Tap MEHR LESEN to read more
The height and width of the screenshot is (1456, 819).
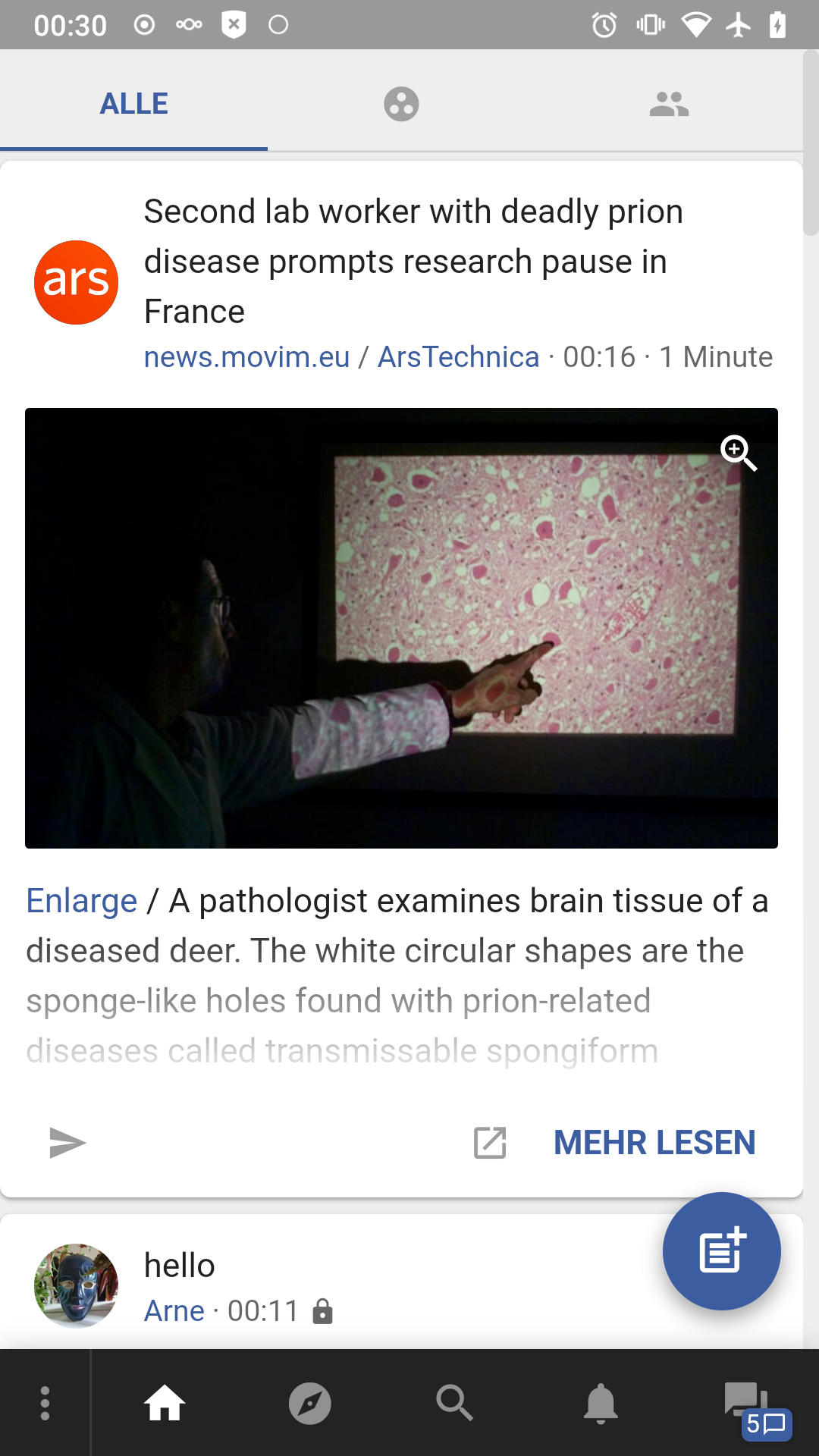[x=654, y=1143]
